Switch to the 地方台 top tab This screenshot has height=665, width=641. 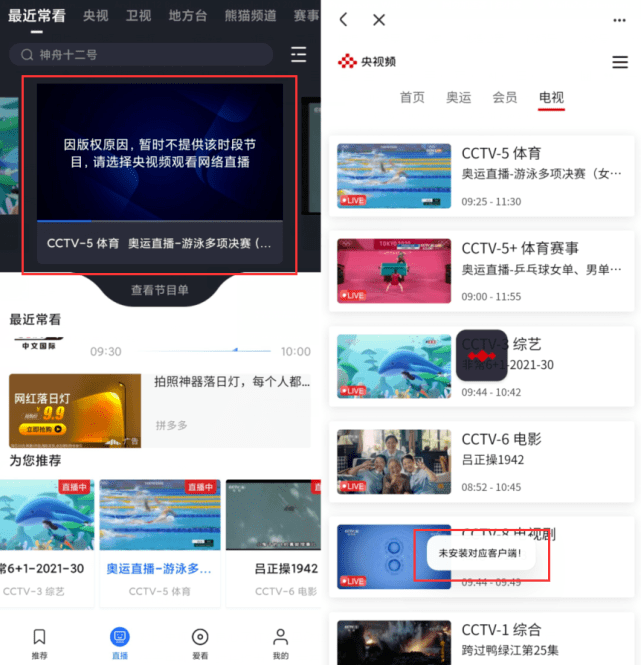(188, 16)
